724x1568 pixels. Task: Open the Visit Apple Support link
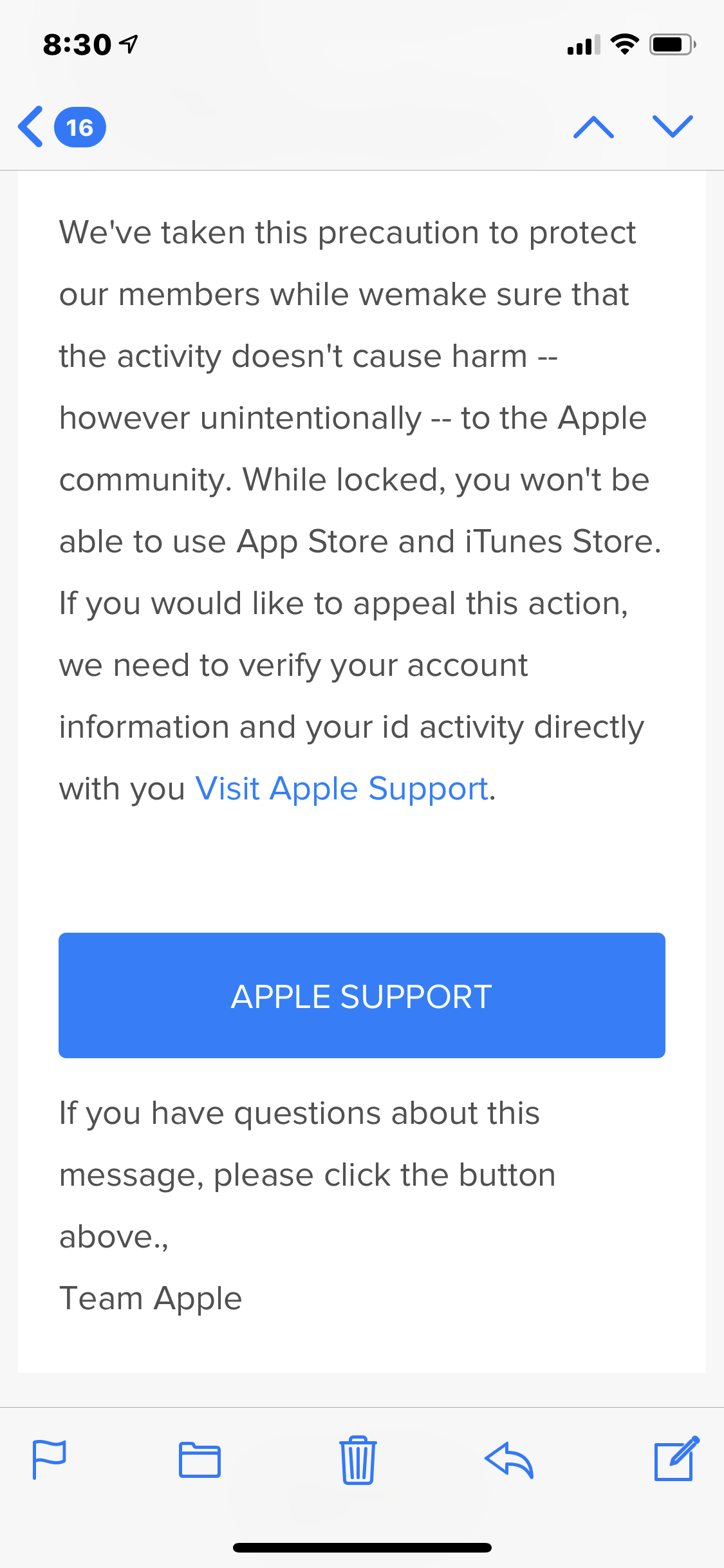tap(342, 789)
